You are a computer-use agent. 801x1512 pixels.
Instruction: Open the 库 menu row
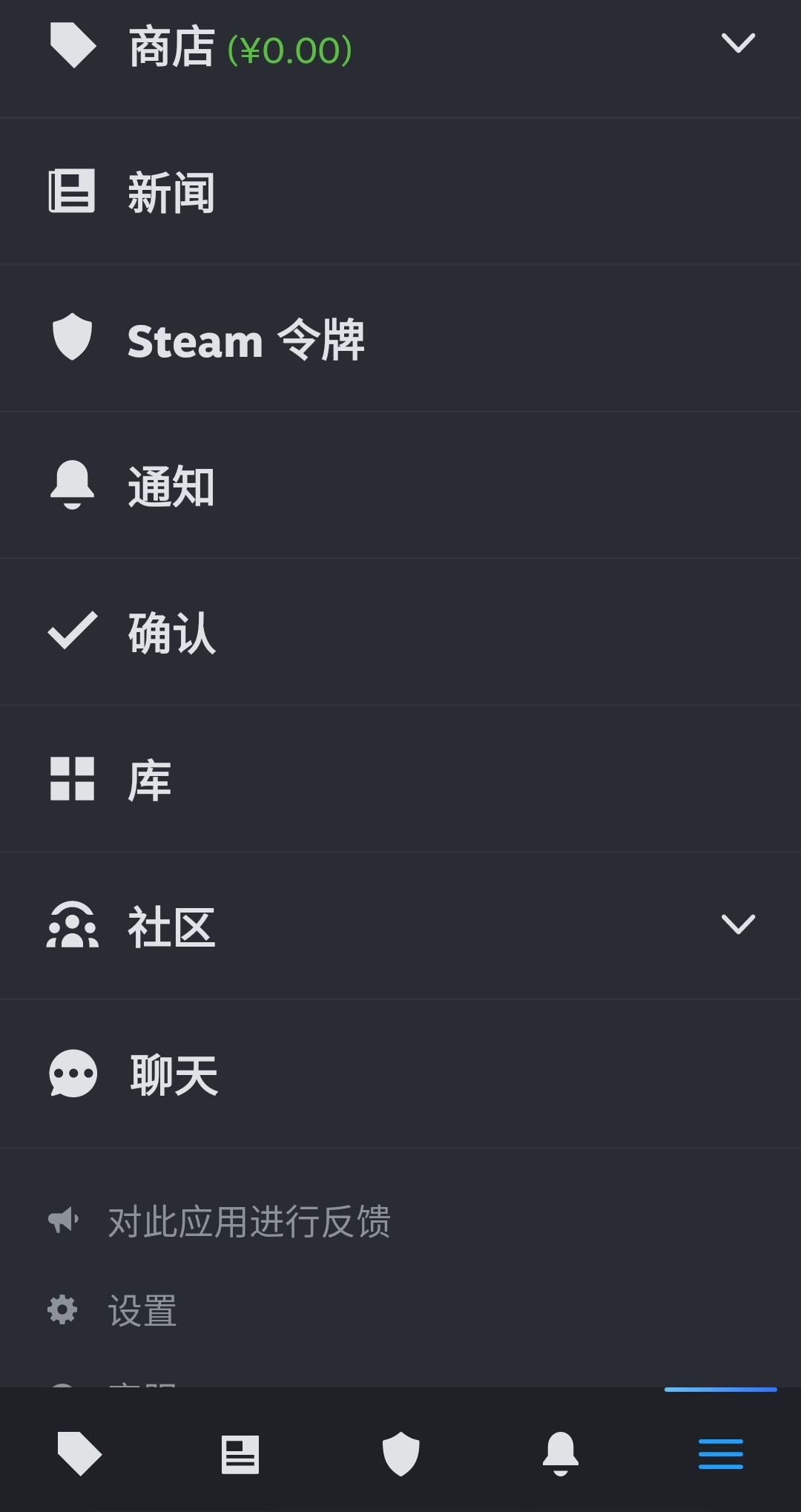click(148, 780)
